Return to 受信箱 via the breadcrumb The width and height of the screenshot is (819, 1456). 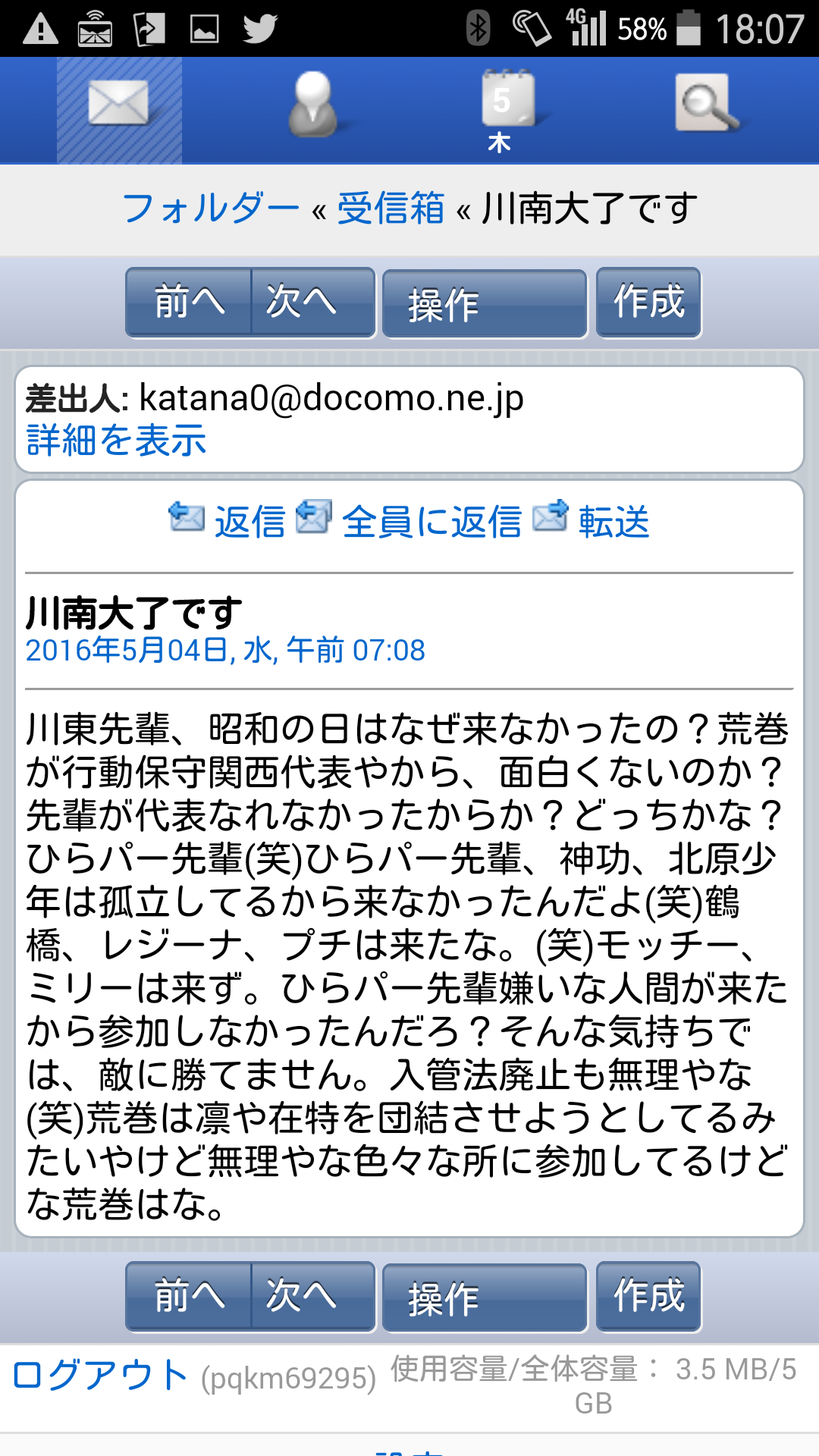coord(391,209)
